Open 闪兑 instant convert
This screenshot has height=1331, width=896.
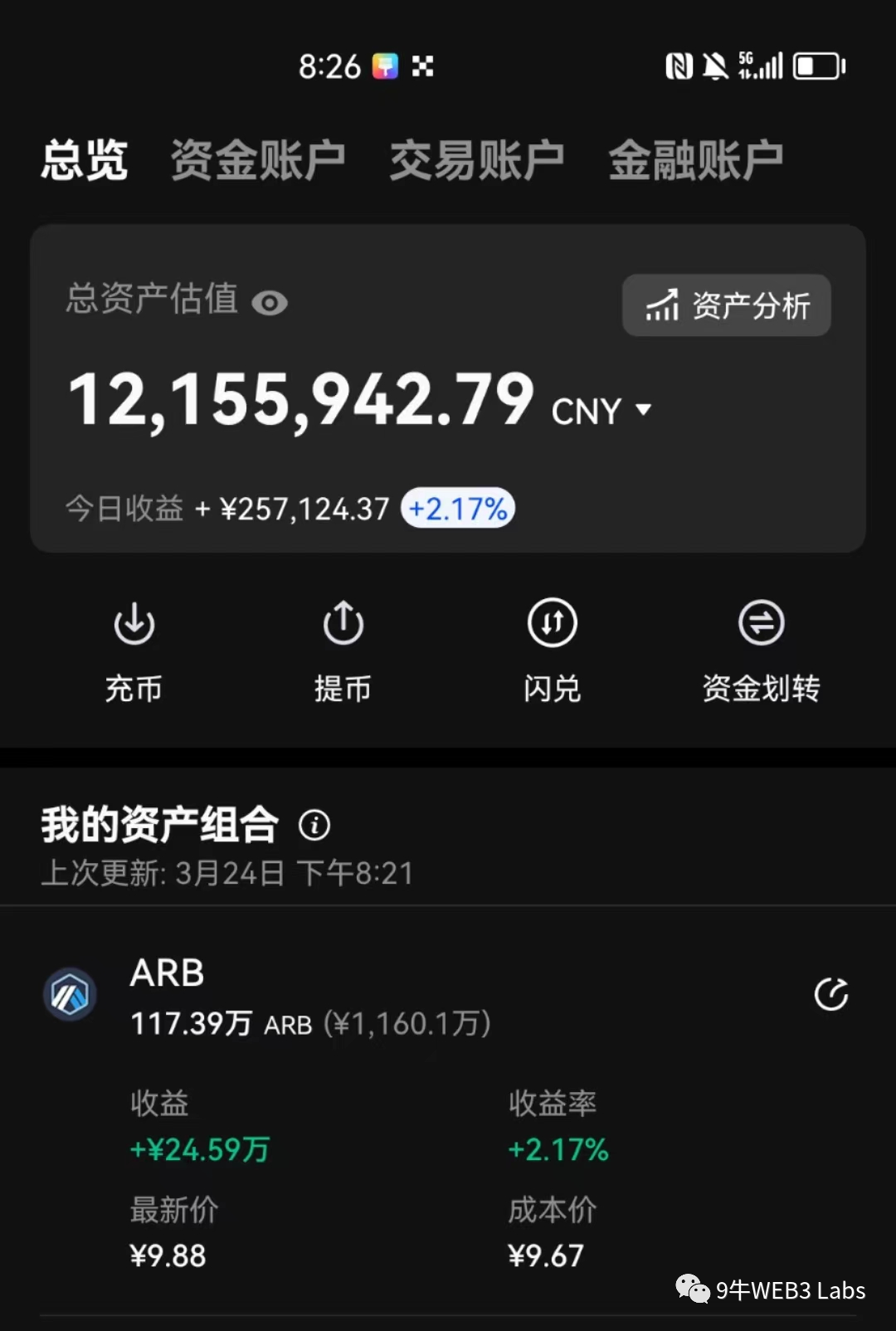point(553,650)
